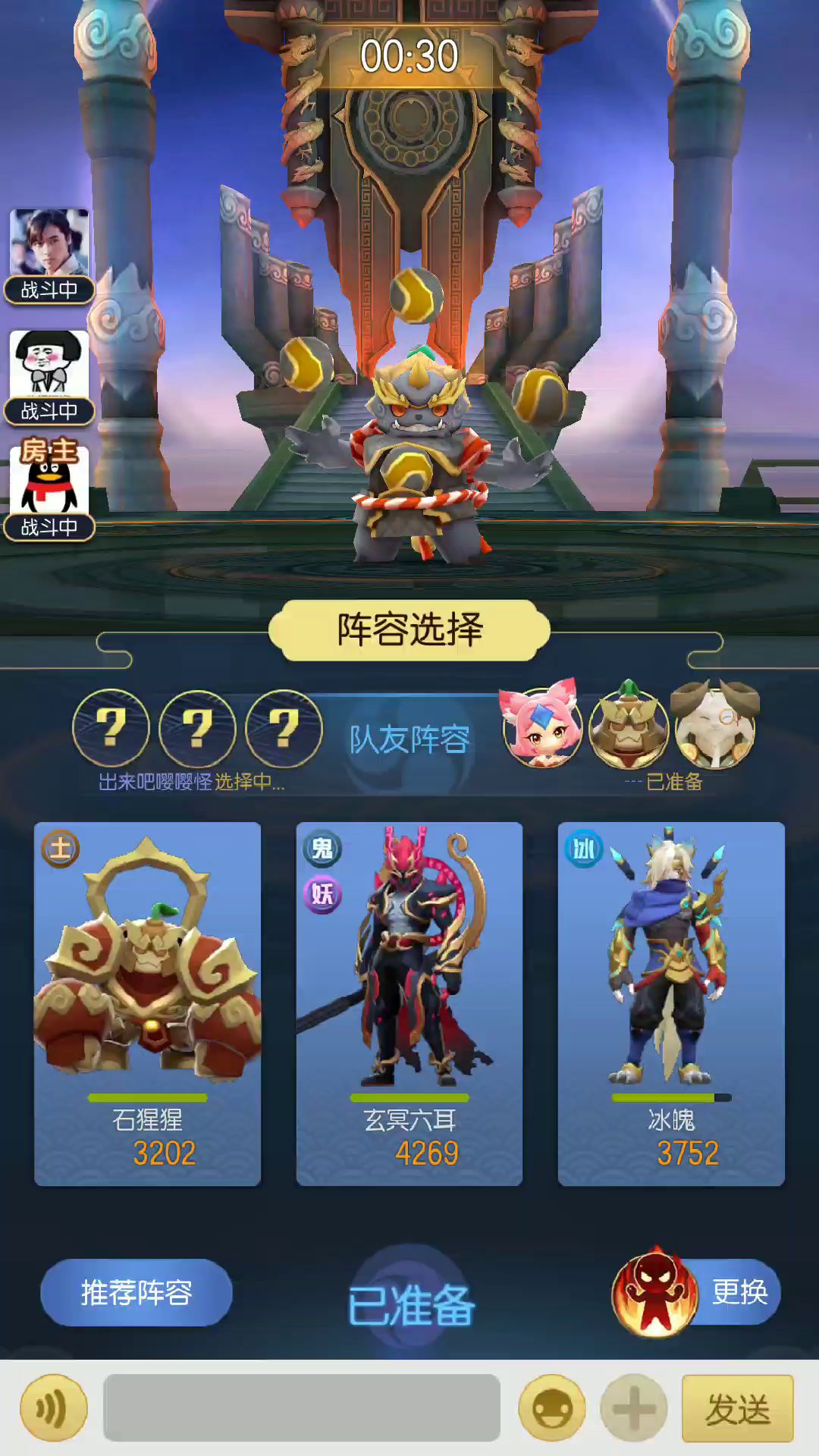Open the emoji picker
This screenshot has width=819, height=1456.
[x=552, y=1408]
